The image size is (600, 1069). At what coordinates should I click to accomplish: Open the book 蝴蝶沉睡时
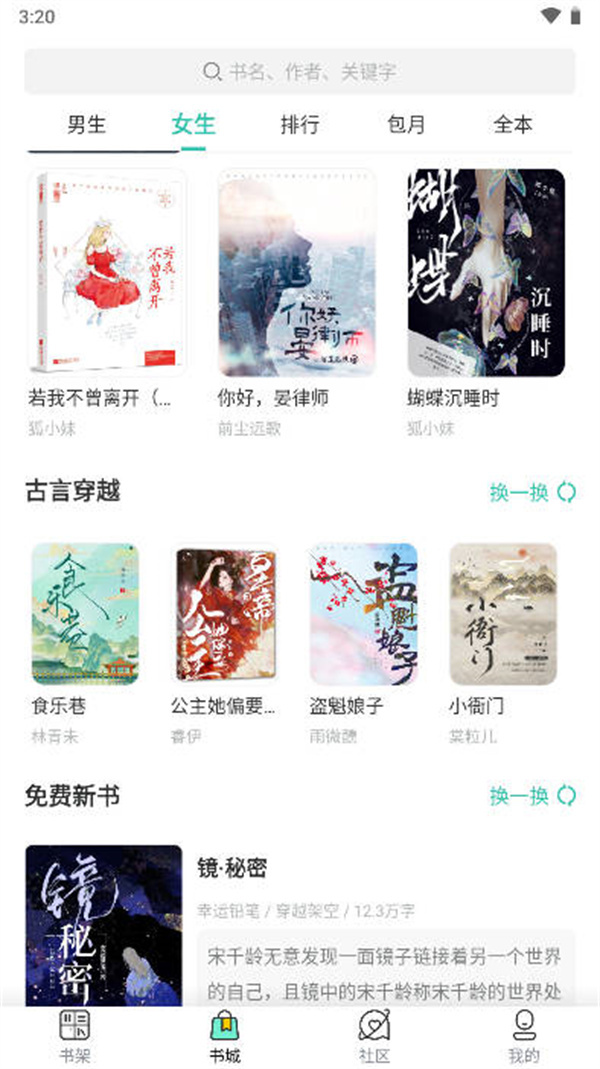486,273
